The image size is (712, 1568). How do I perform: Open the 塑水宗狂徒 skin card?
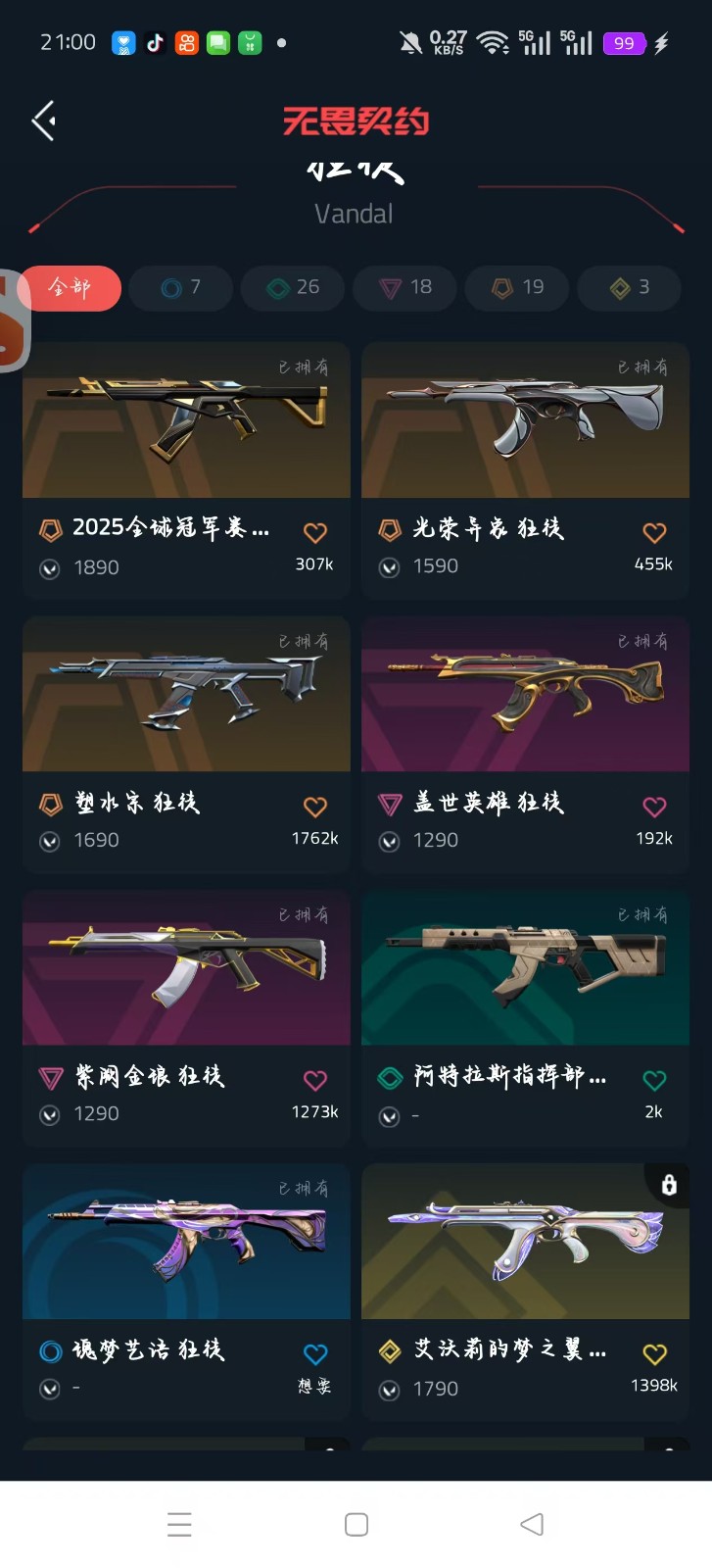[x=186, y=696]
